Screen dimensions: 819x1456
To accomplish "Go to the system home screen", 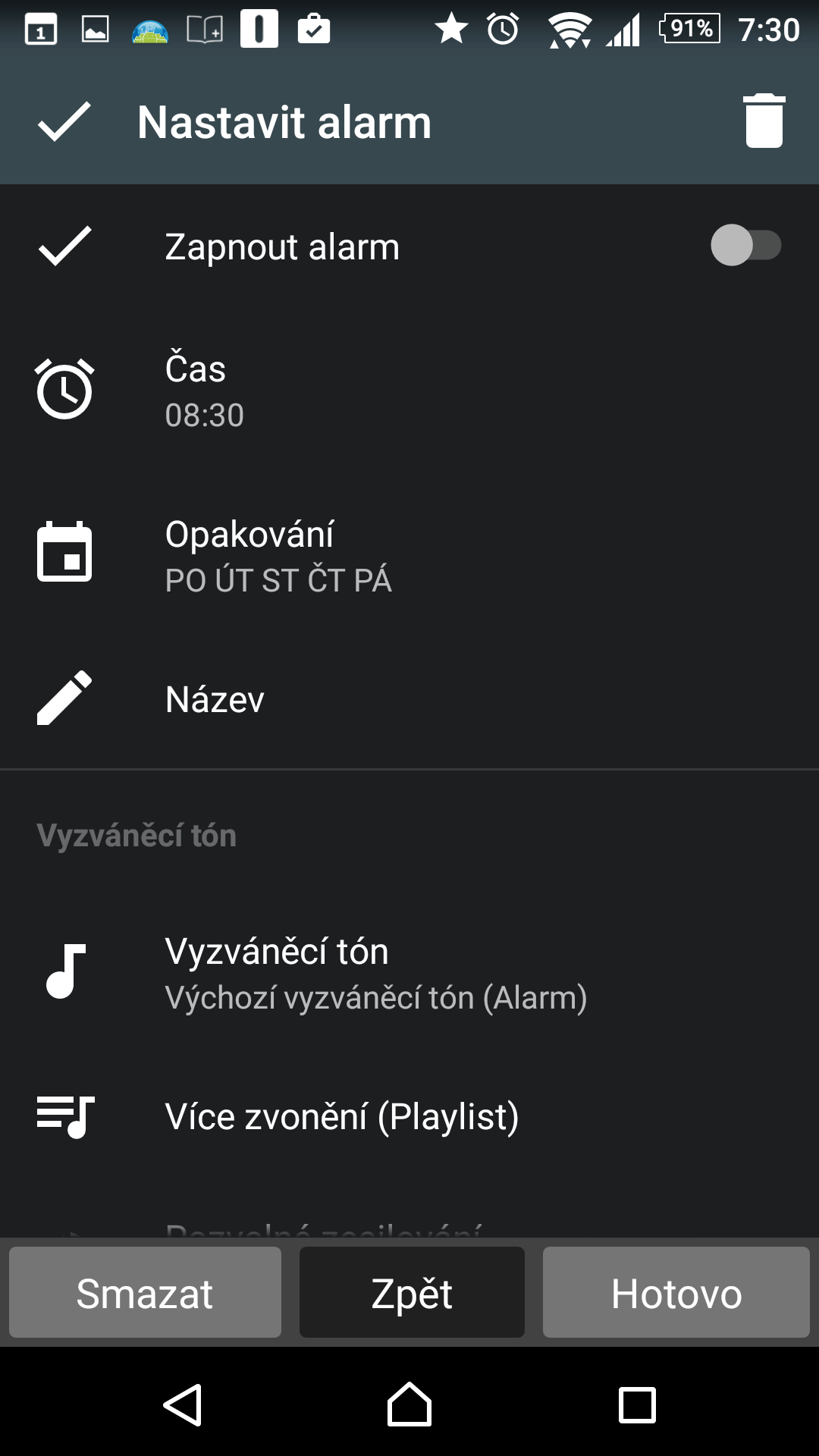I will point(409,1404).
